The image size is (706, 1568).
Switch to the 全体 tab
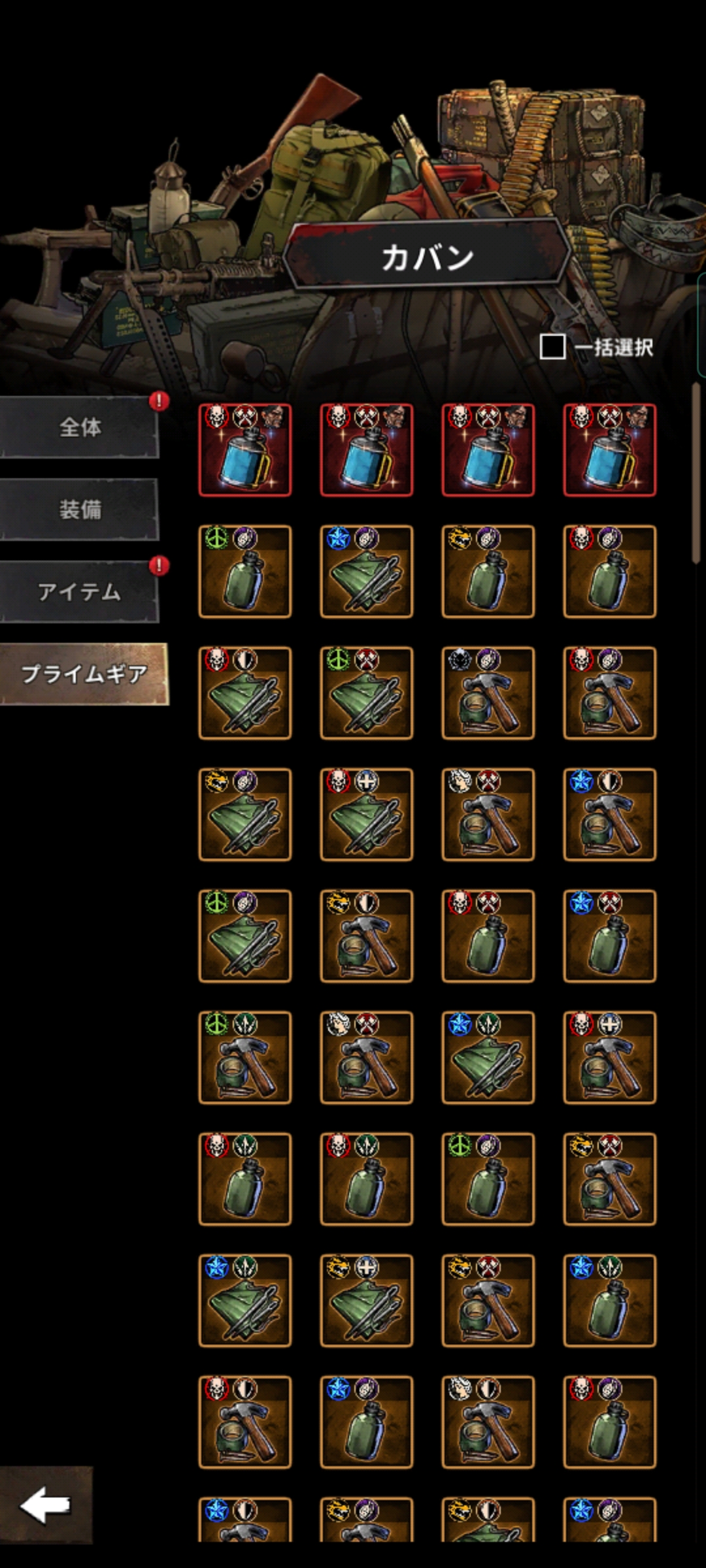click(x=79, y=427)
